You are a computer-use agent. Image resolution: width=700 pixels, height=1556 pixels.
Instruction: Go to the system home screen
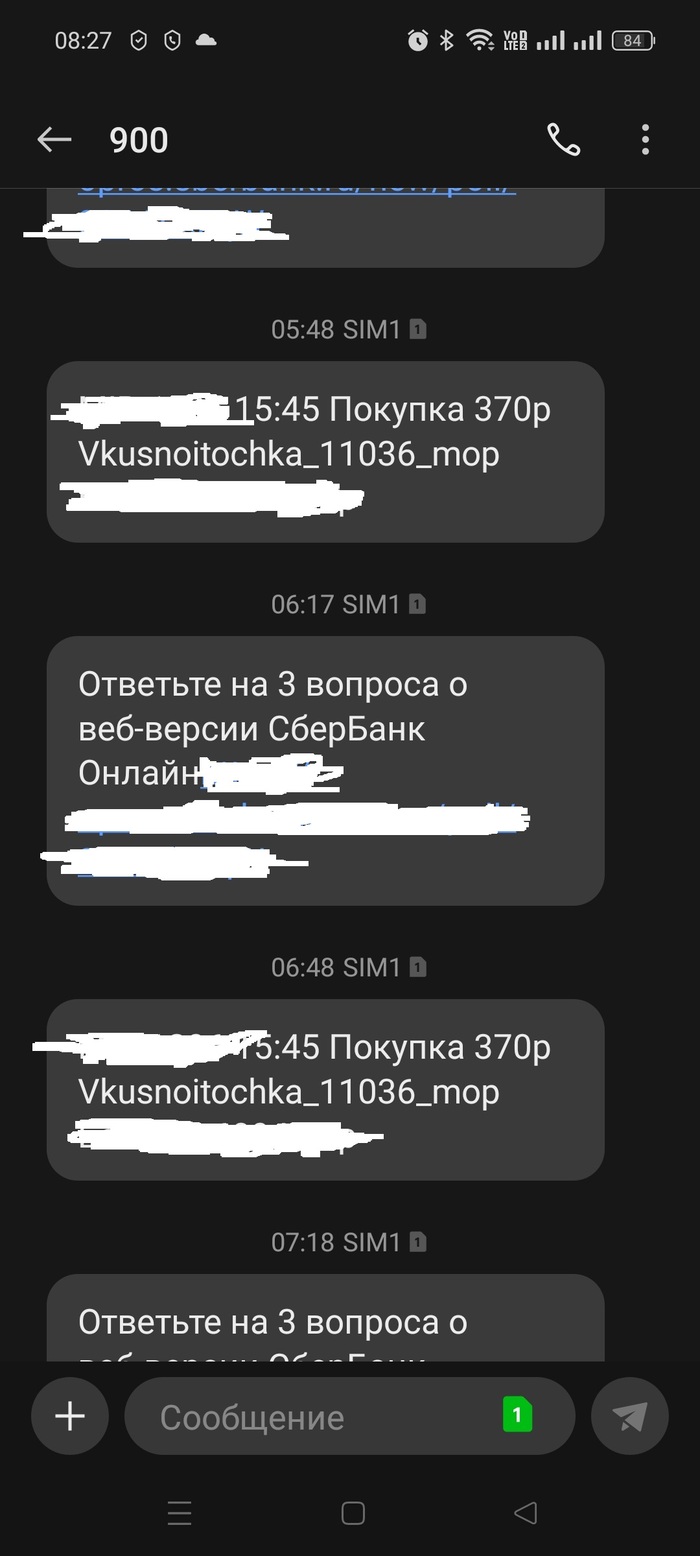[353, 1513]
